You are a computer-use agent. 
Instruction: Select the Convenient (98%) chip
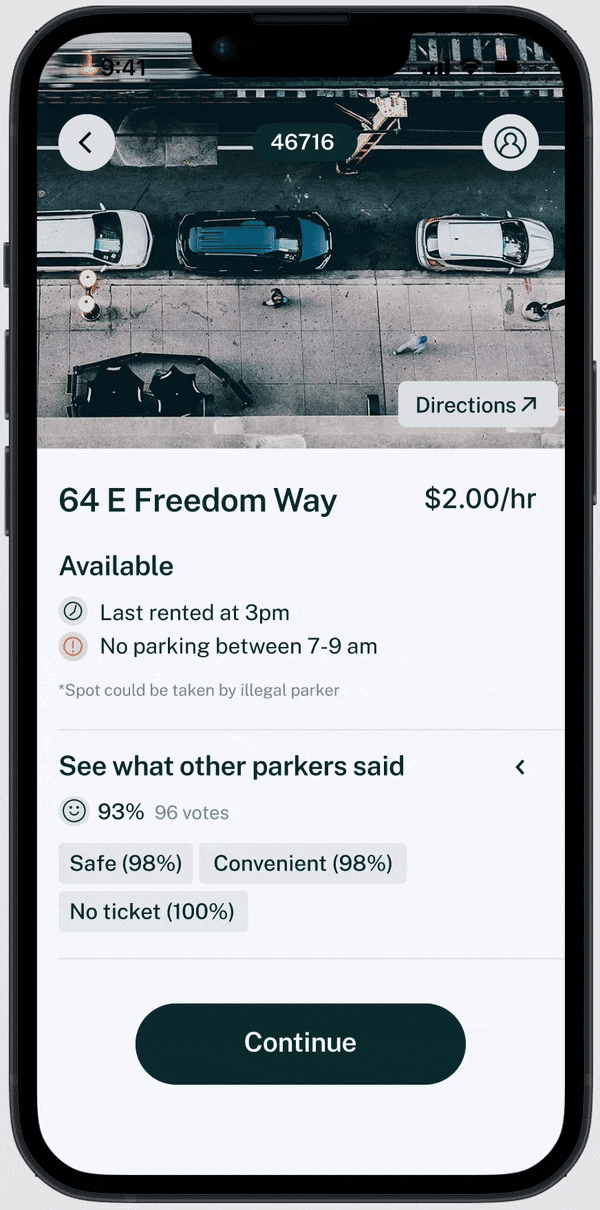point(302,863)
